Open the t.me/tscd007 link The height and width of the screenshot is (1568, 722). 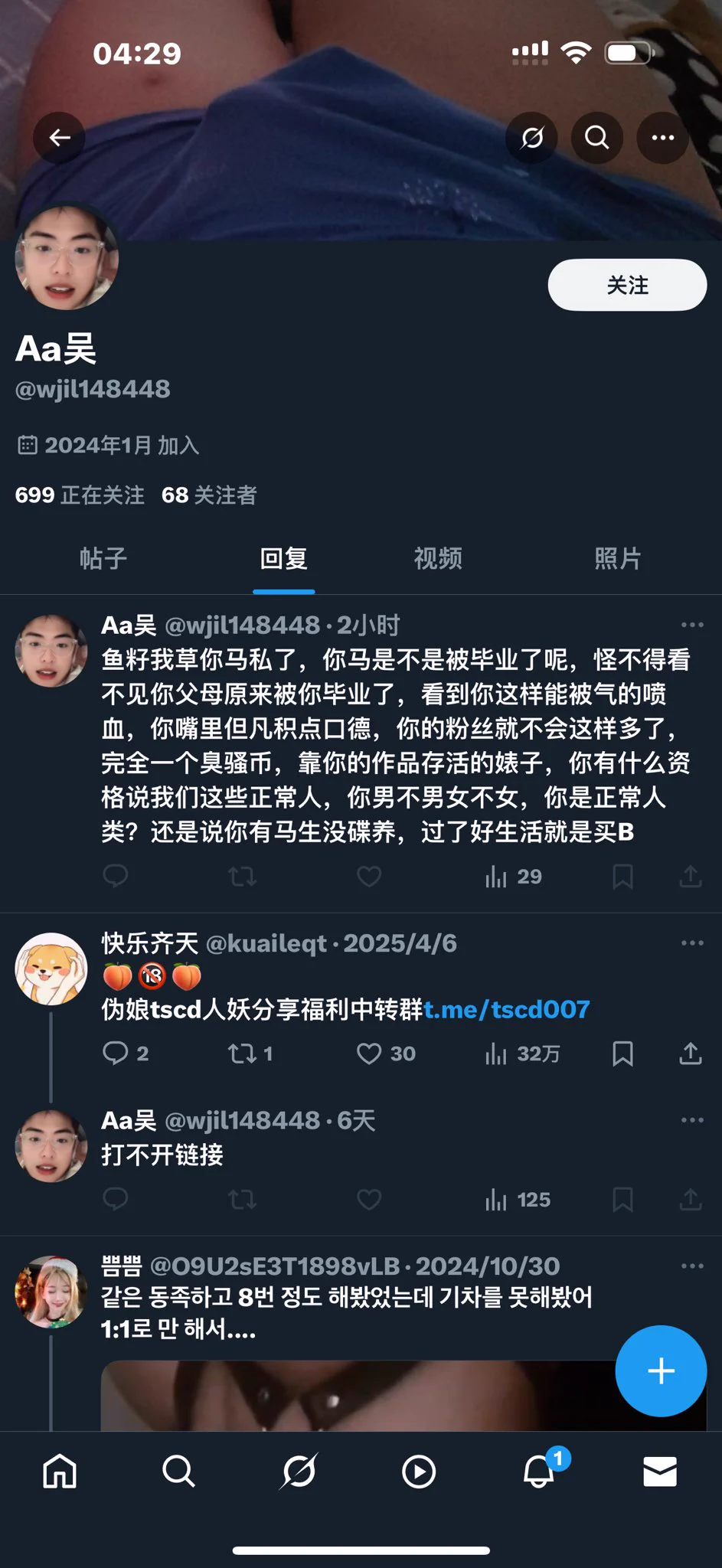507,1009
